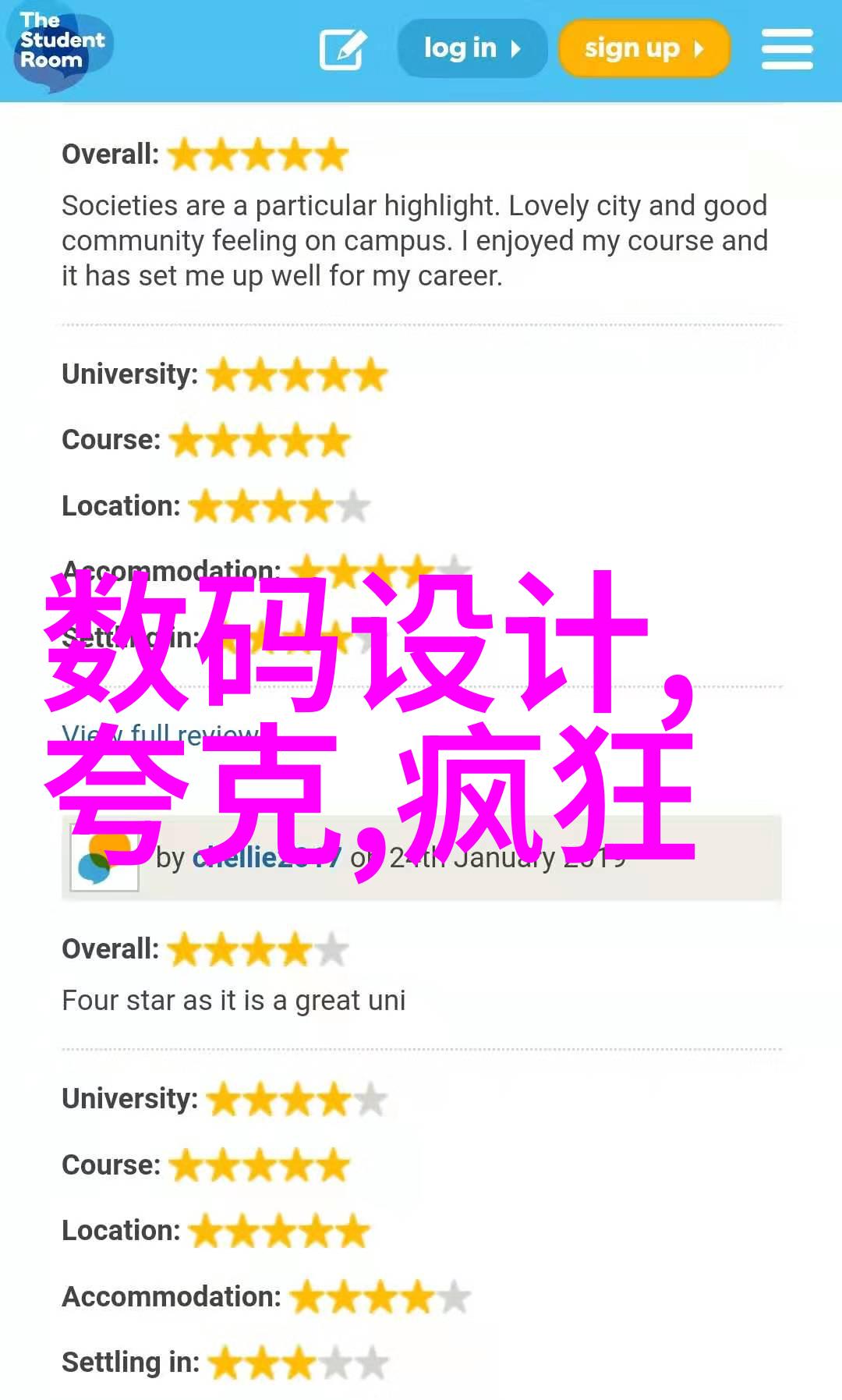The image size is (842, 1400).
Task: Open the compose post icon
Action: tap(342, 49)
